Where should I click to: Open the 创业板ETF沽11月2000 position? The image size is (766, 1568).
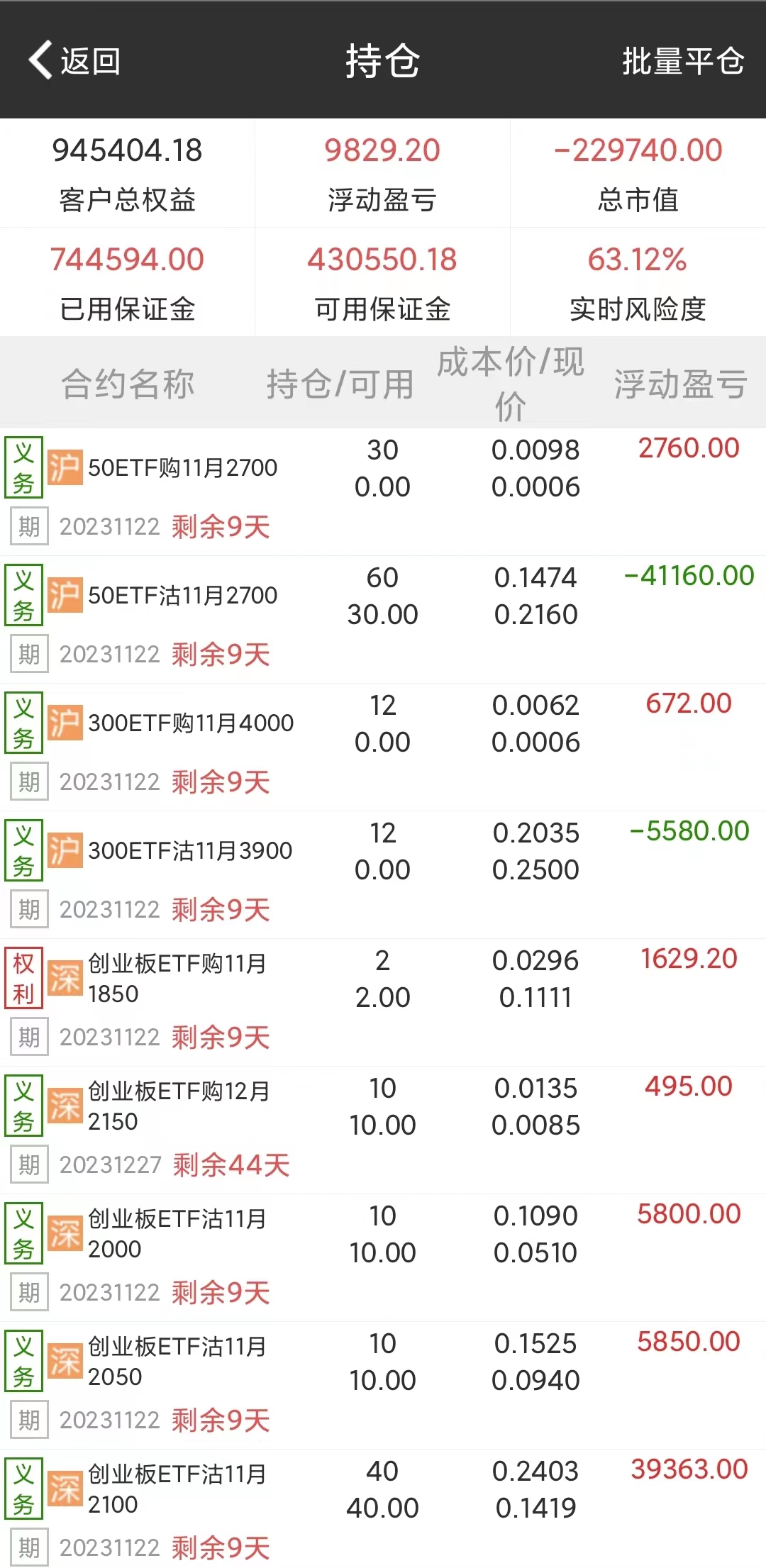pyautogui.click(x=177, y=1234)
